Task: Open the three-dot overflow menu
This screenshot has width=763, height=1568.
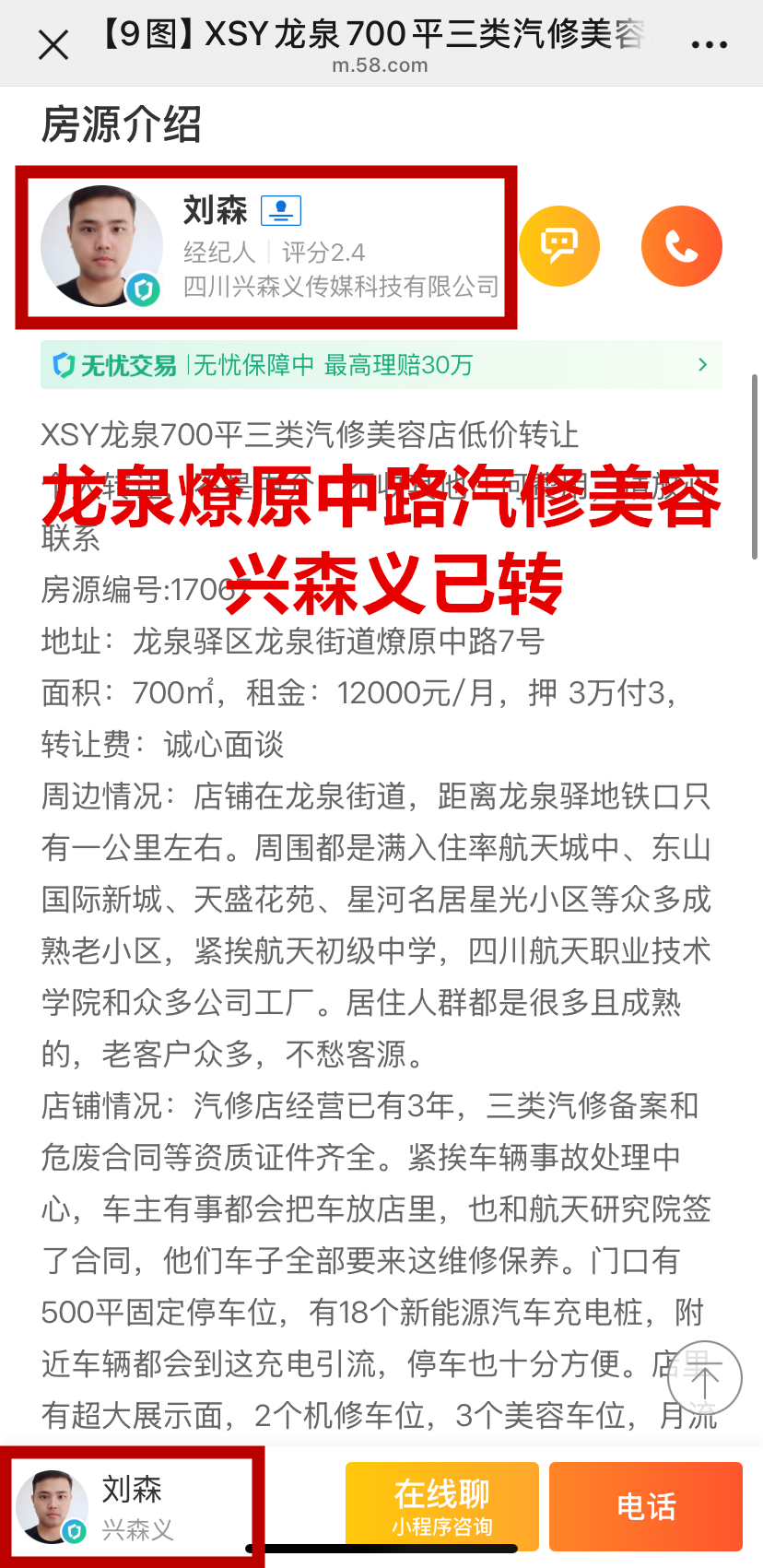Action: [709, 44]
